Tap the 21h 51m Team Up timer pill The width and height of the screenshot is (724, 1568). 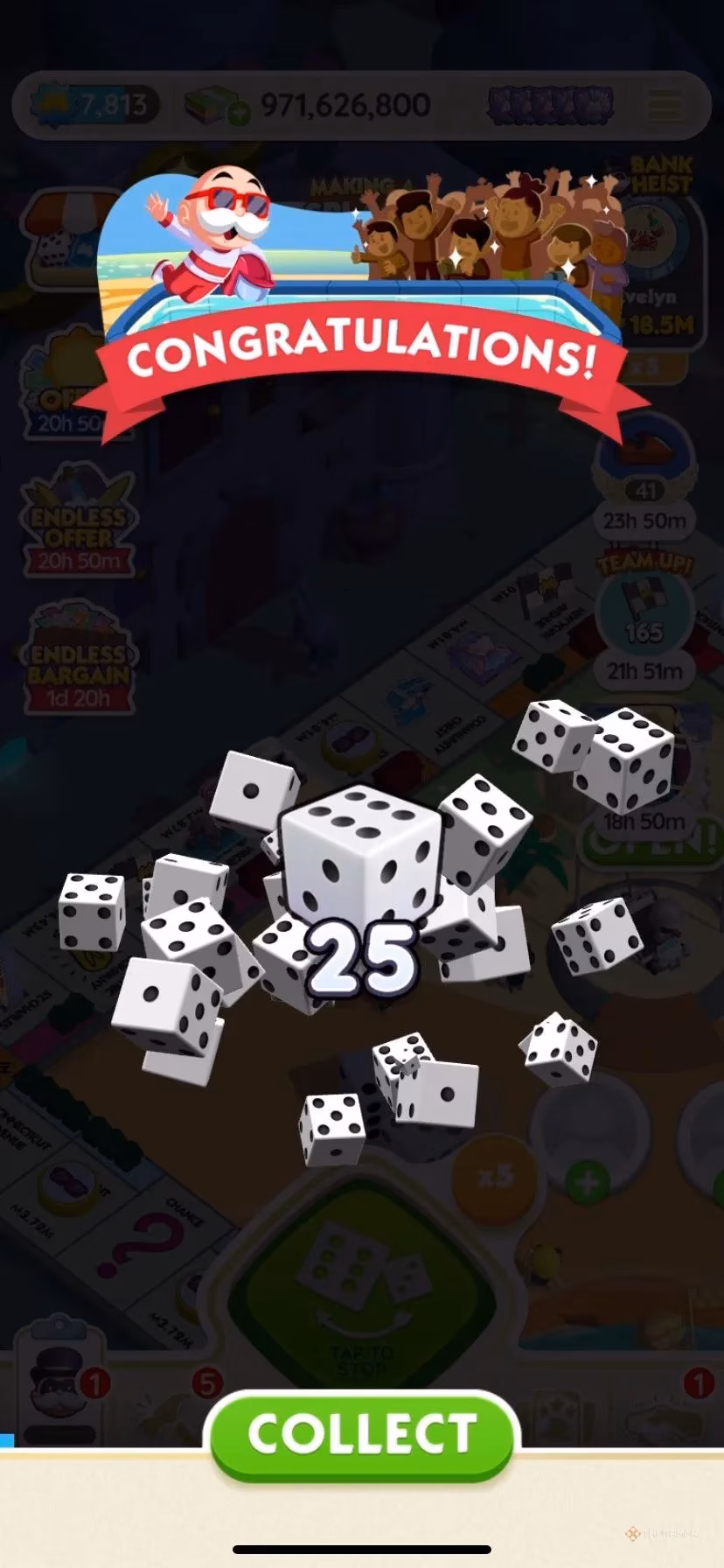[x=644, y=672]
